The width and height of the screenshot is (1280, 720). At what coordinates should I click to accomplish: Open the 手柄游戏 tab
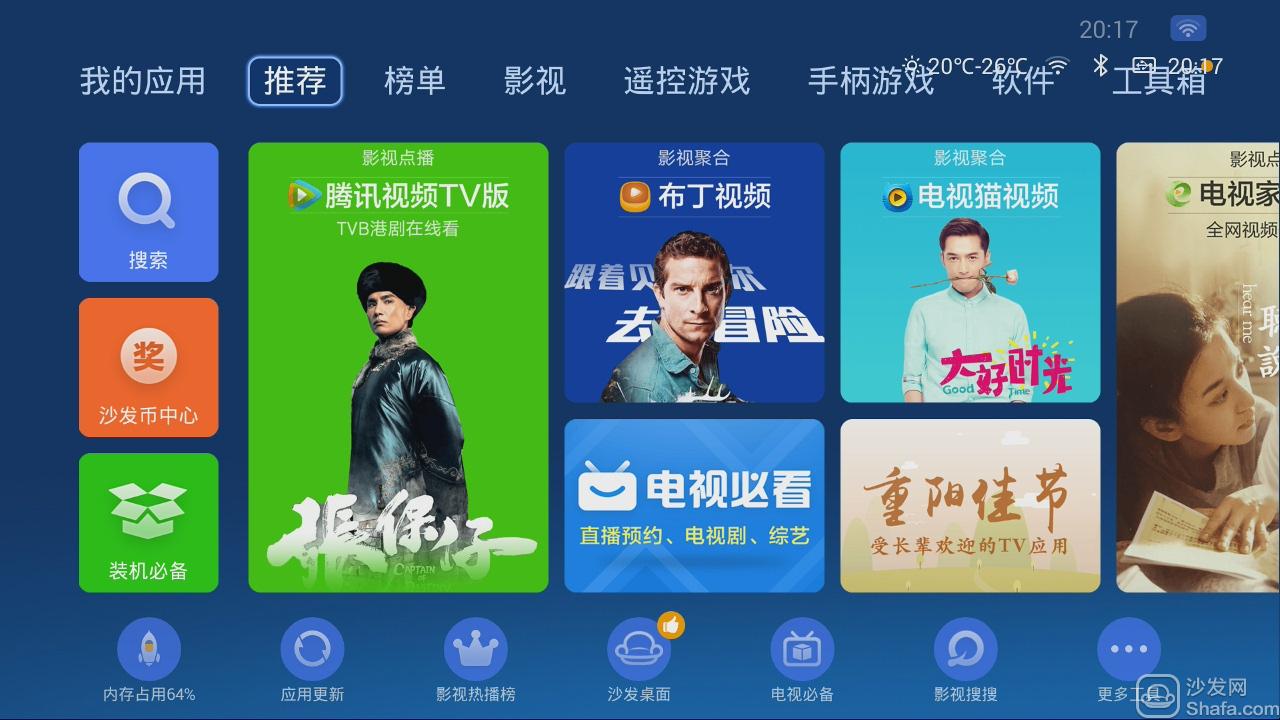870,81
